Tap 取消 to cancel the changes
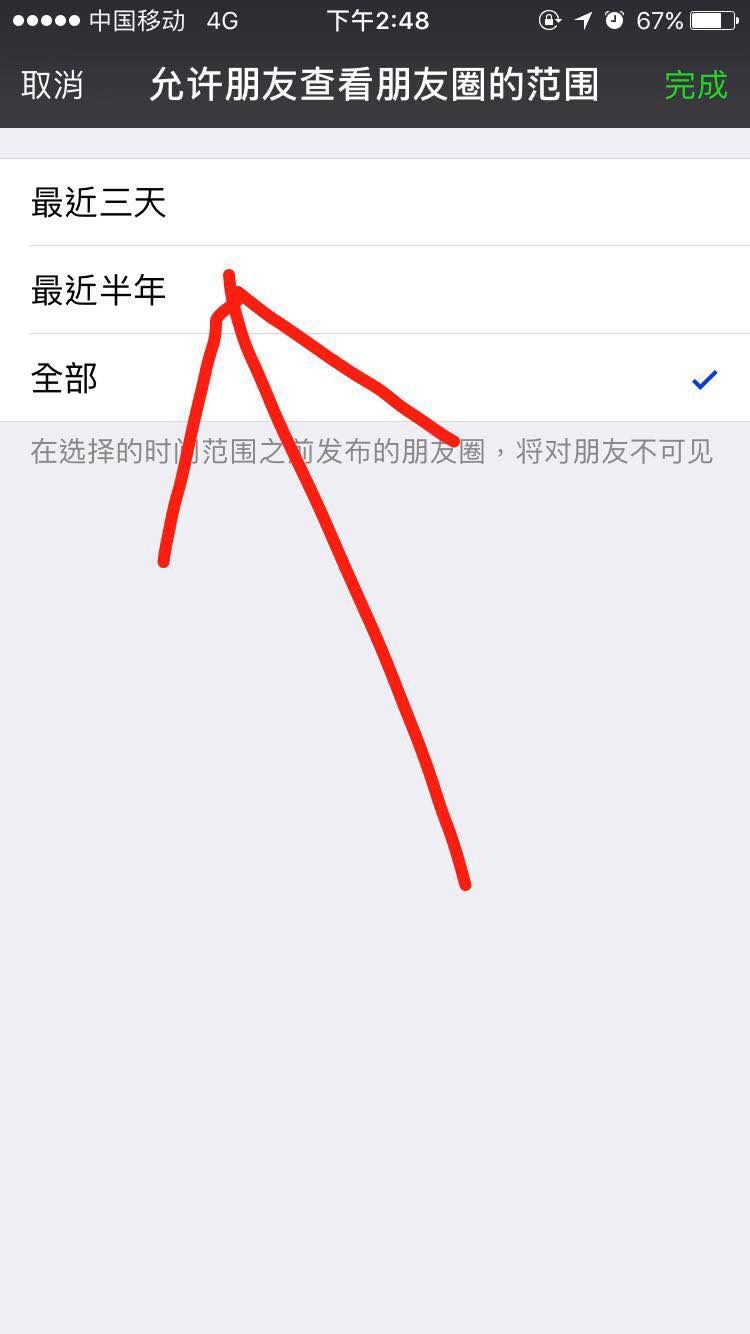The height and width of the screenshot is (1334, 750). (x=52, y=86)
